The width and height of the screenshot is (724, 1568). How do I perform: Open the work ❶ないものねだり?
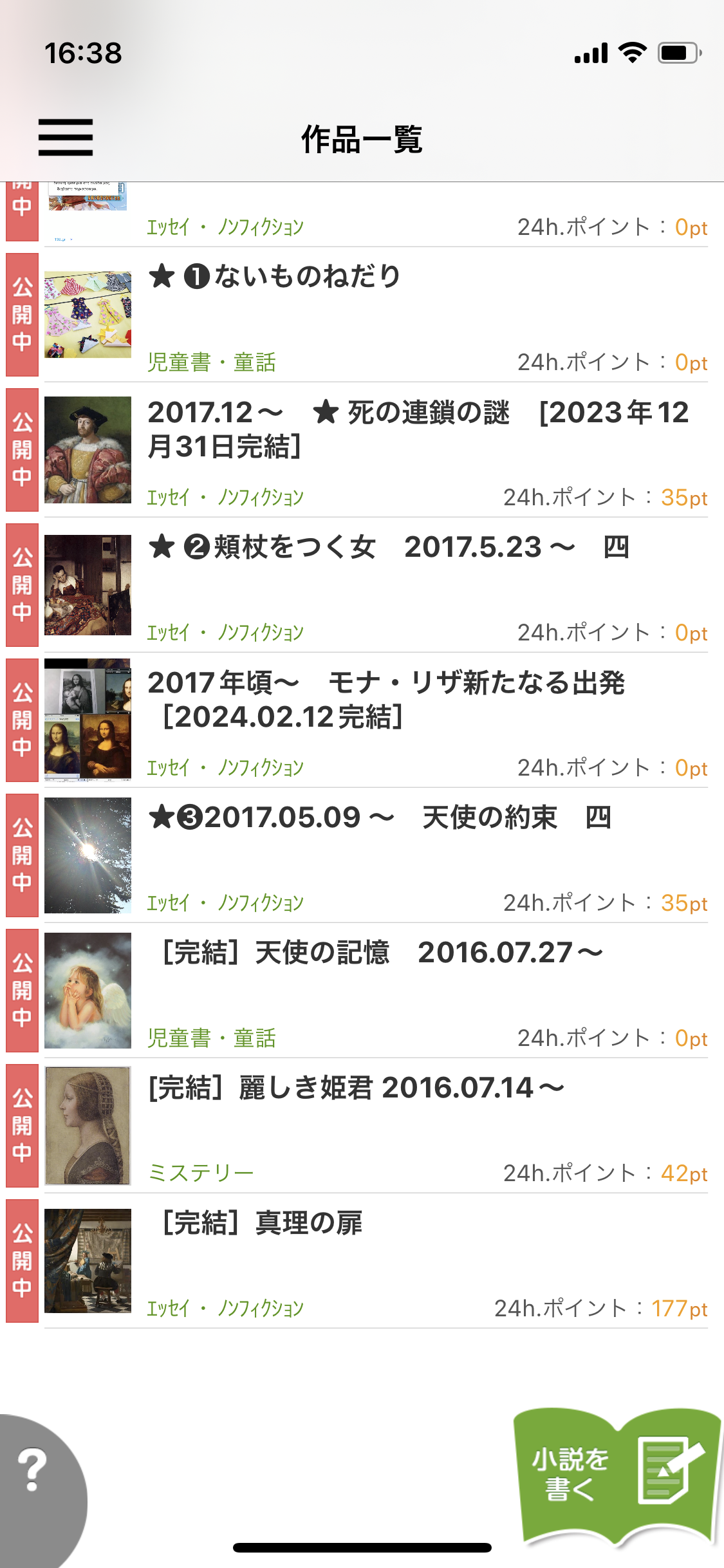pyautogui.click(x=275, y=277)
